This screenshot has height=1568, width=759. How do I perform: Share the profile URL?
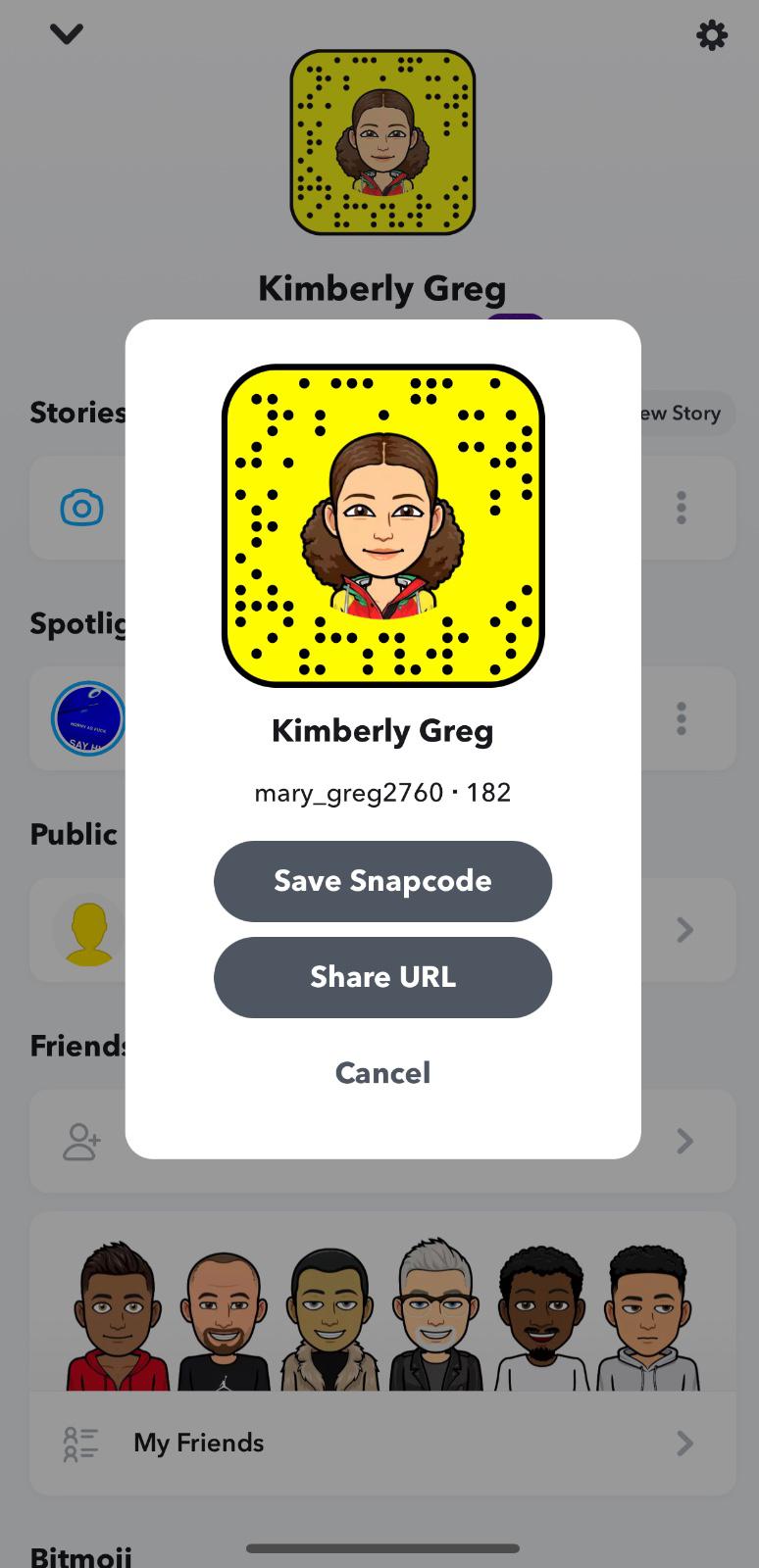pos(382,977)
